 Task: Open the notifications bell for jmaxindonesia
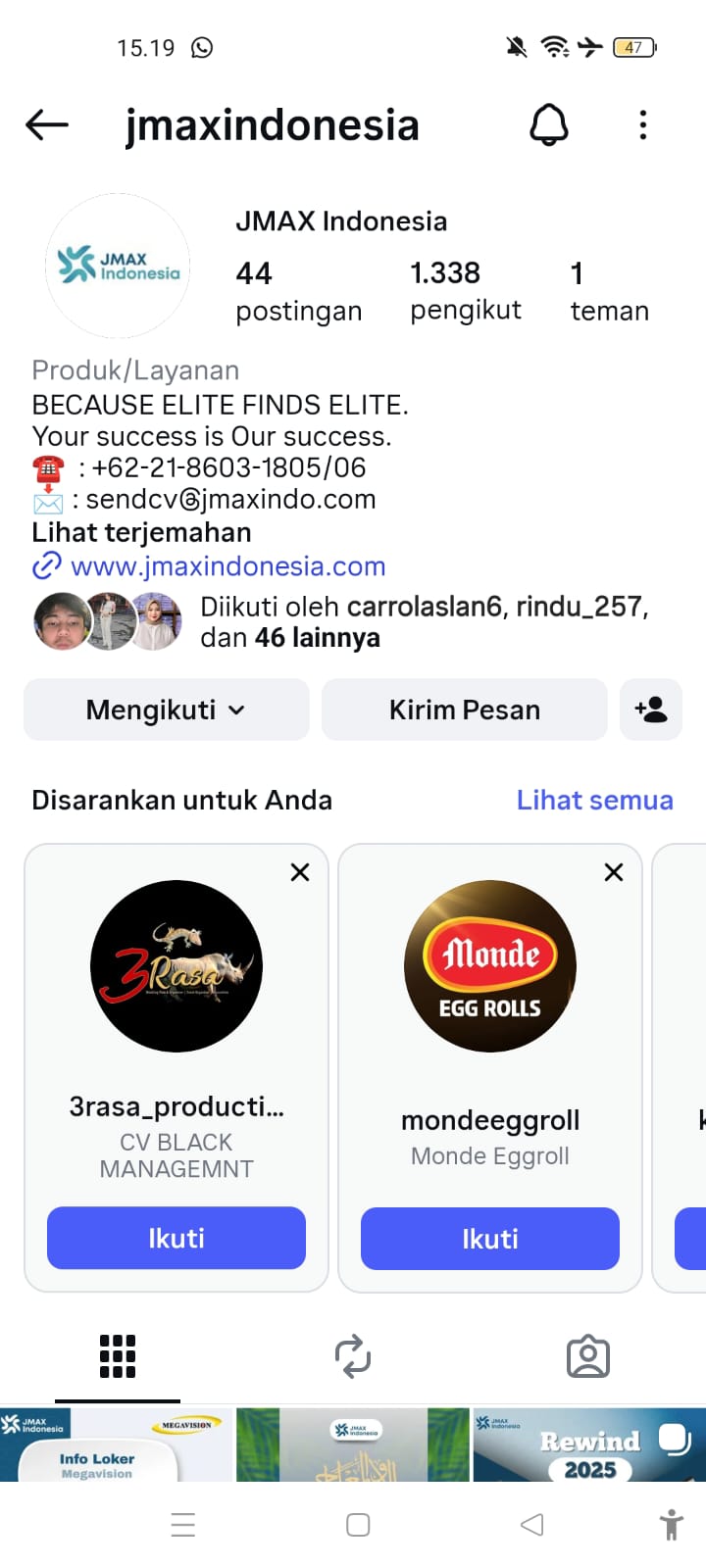(549, 124)
